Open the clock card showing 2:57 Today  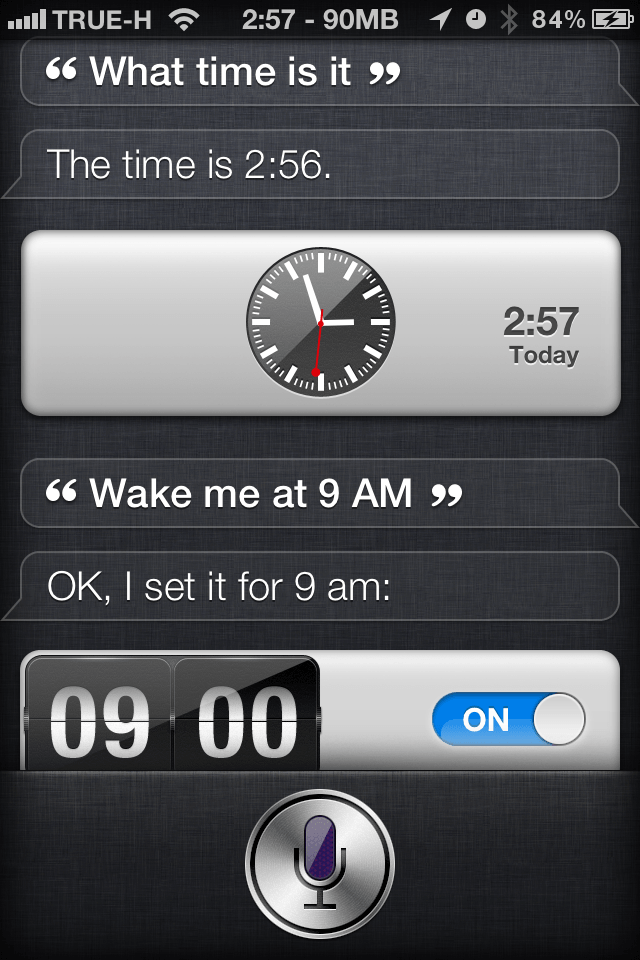click(320, 322)
